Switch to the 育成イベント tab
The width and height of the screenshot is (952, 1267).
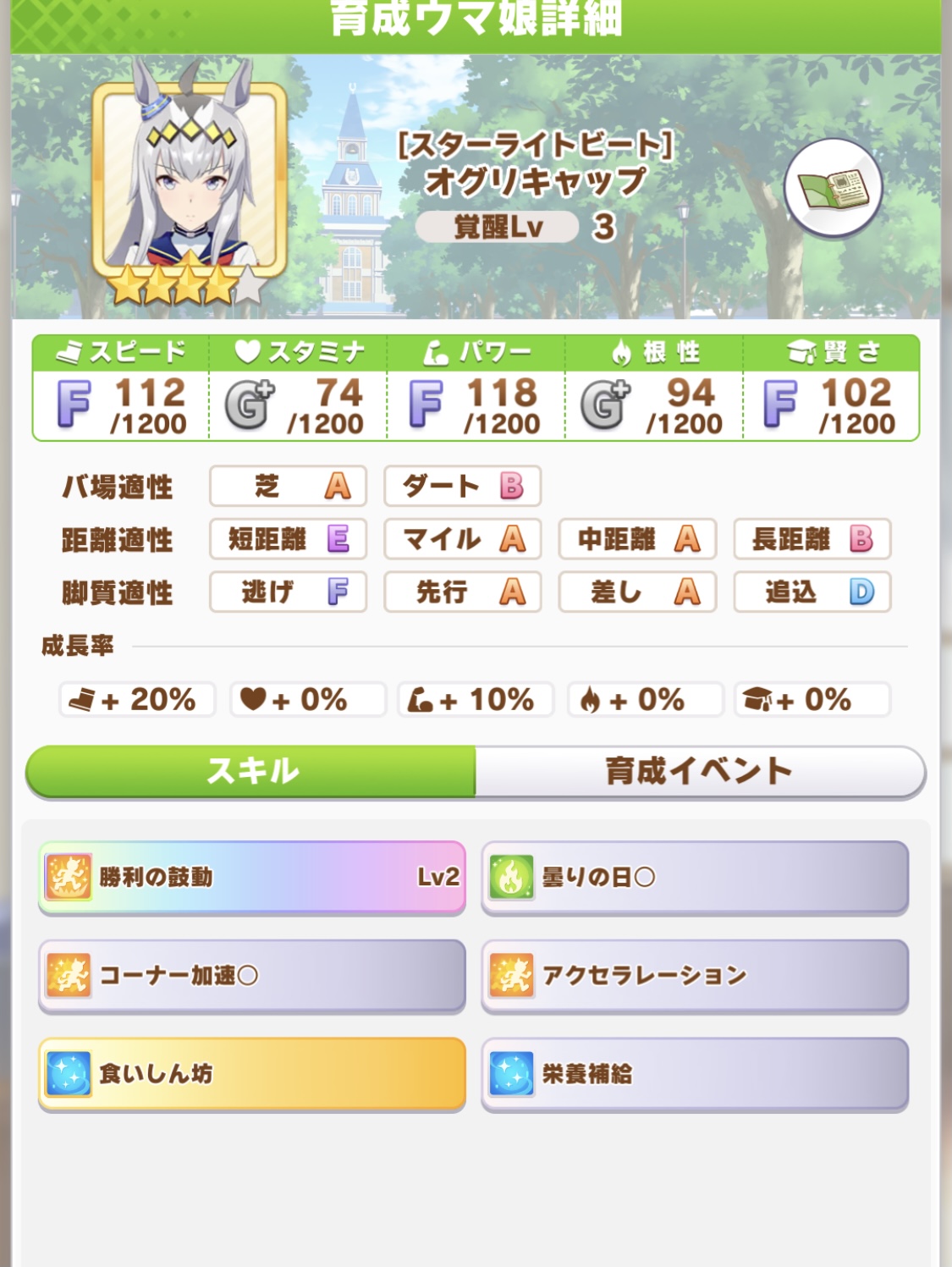pyautogui.click(x=699, y=771)
